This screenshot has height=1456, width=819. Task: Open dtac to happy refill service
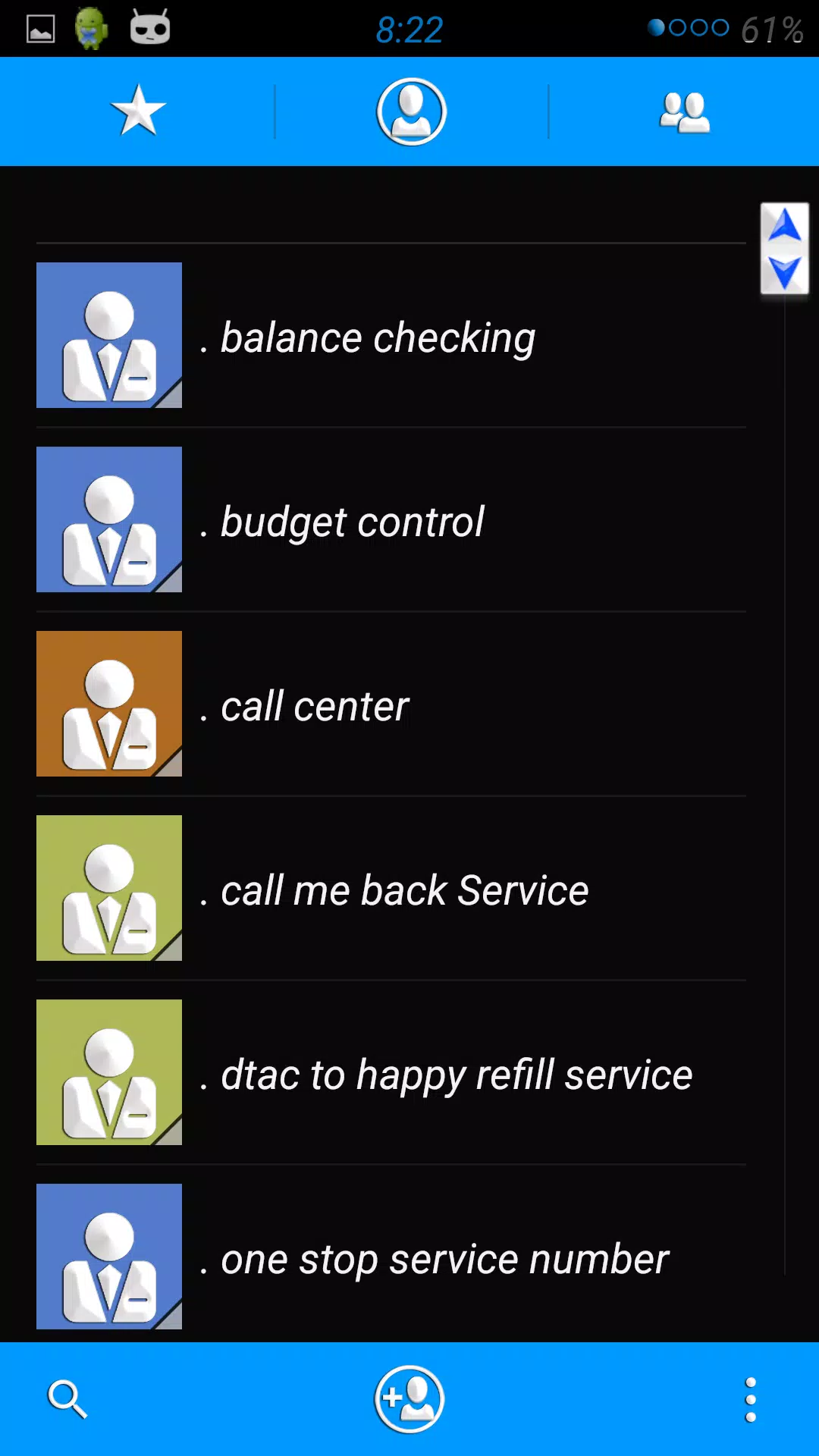(391, 1072)
